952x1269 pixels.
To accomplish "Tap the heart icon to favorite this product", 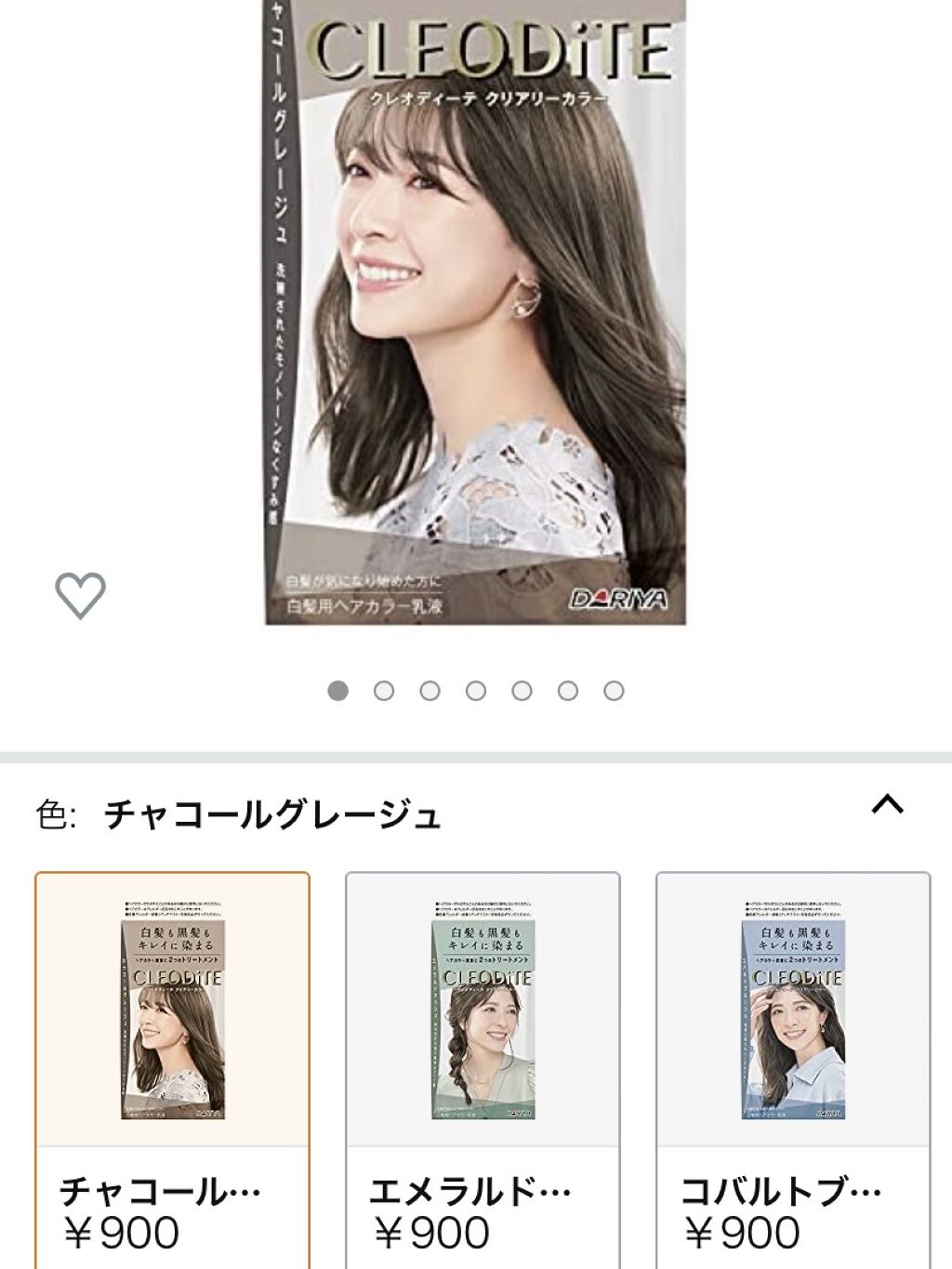I will 82,595.
